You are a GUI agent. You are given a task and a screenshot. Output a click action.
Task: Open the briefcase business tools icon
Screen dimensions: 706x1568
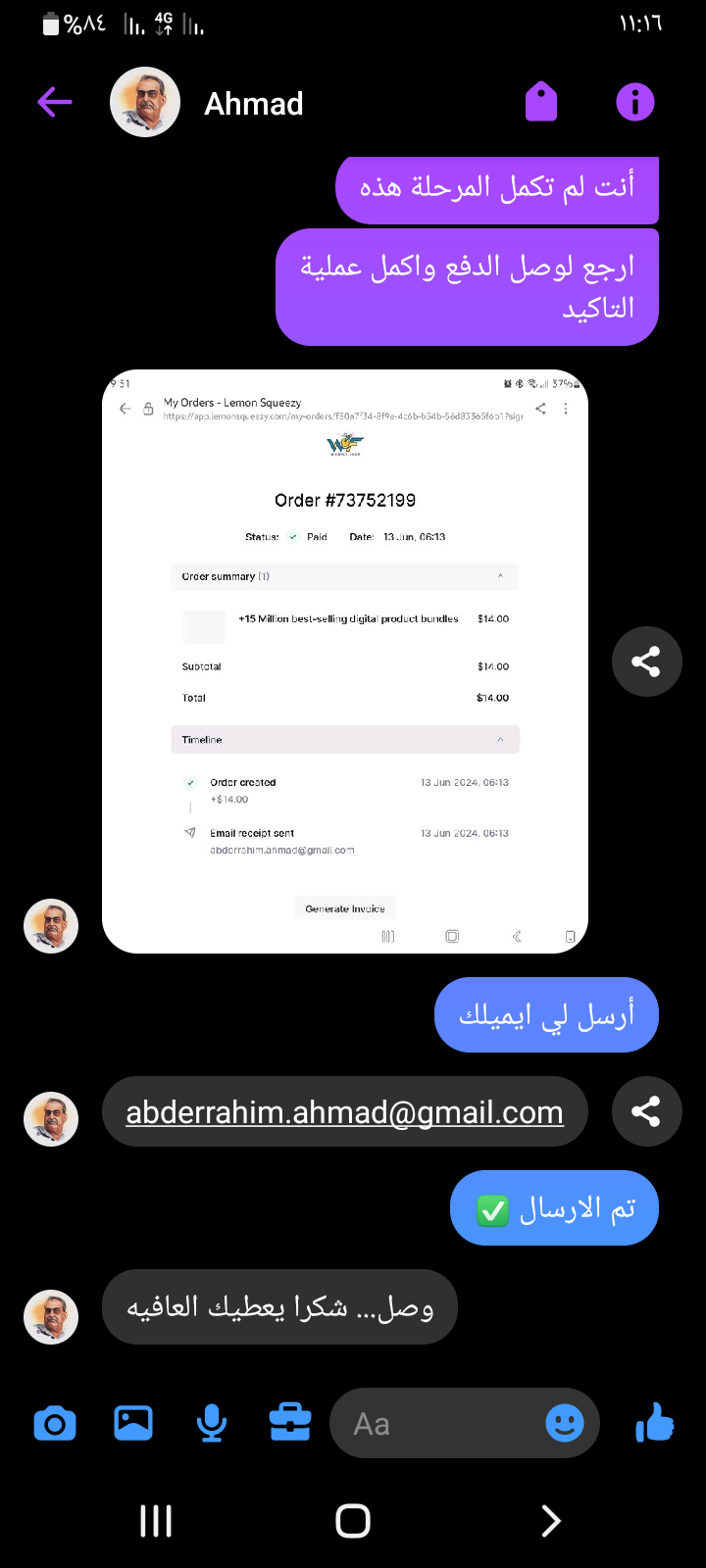click(x=290, y=1423)
